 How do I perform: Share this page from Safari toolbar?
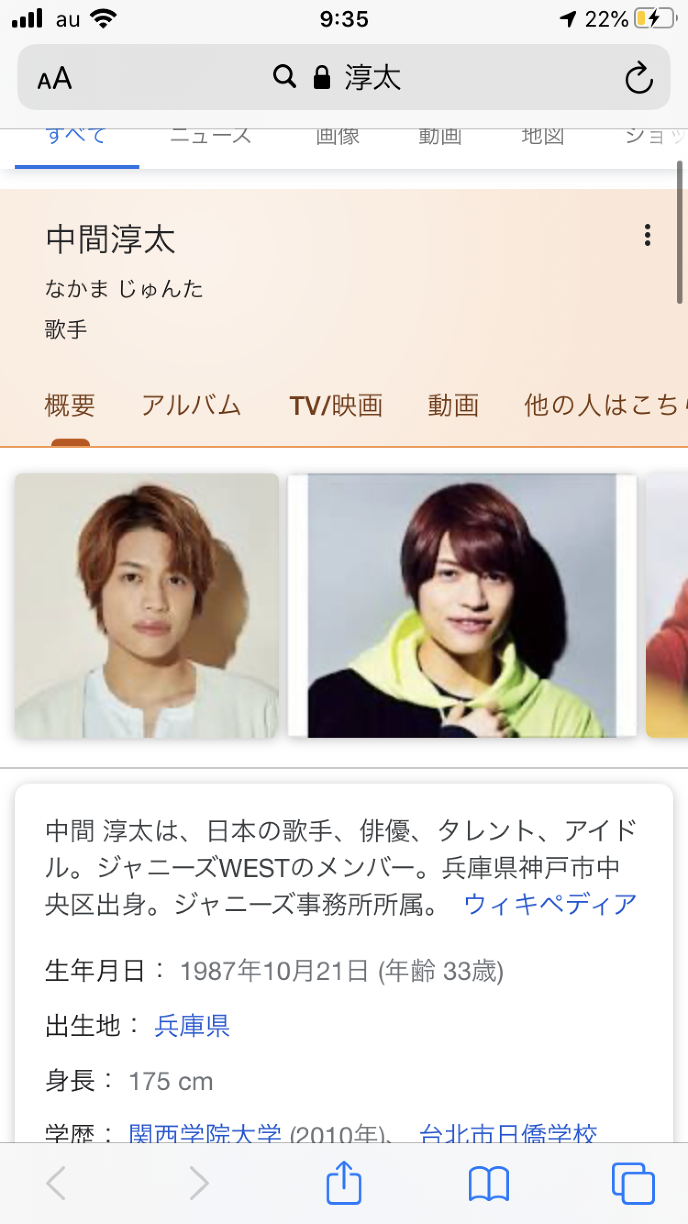343,1184
